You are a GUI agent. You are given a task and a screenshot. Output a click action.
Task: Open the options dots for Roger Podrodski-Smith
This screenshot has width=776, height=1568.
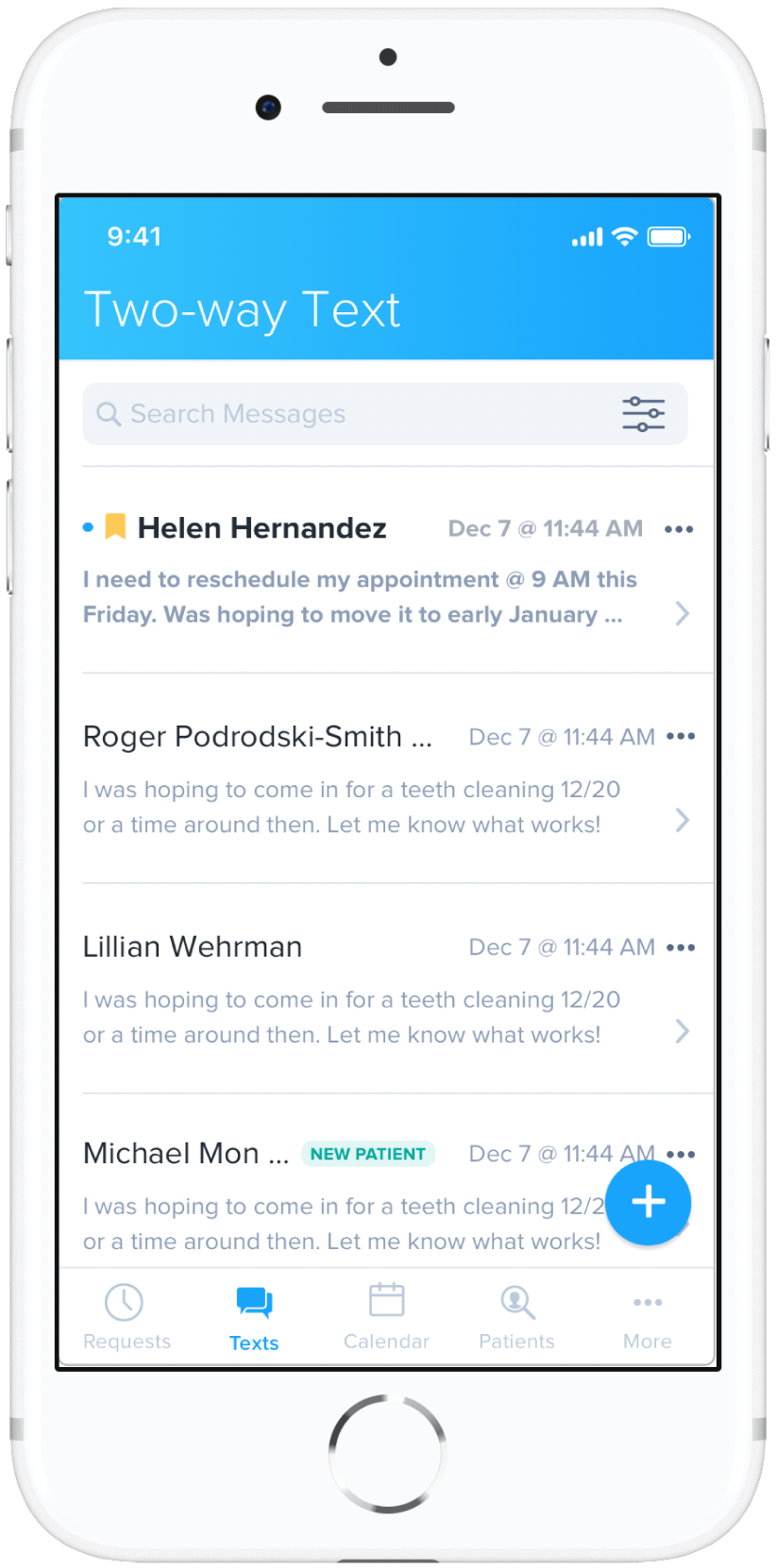(x=681, y=736)
